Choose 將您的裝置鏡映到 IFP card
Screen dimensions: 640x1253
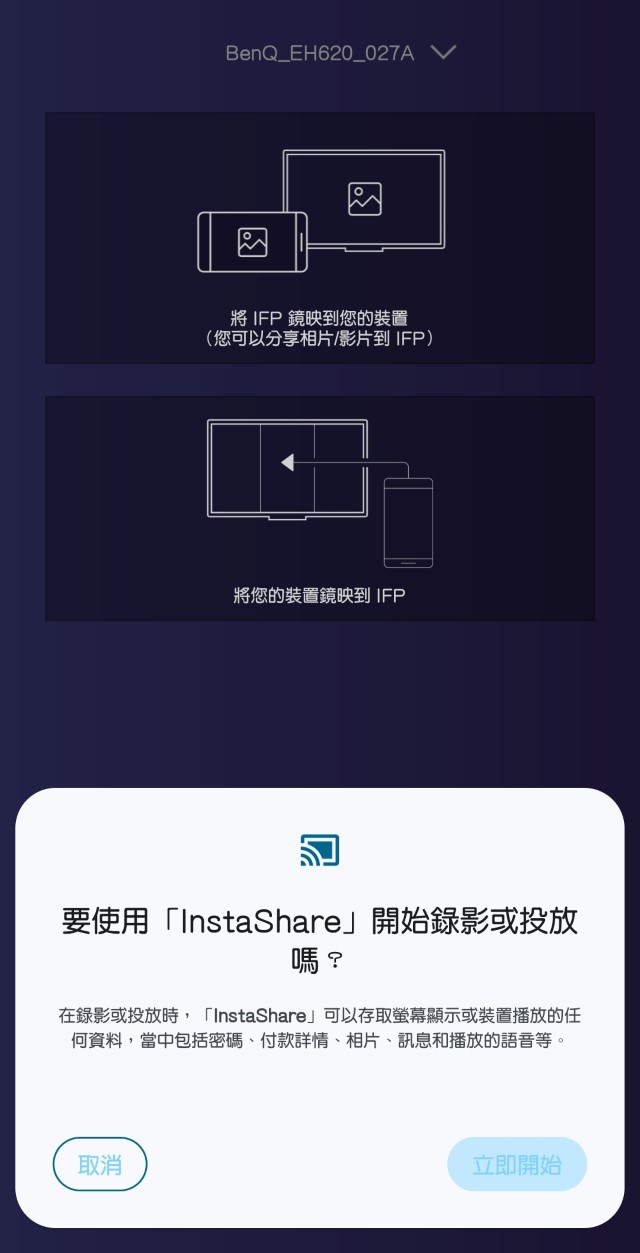319,508
